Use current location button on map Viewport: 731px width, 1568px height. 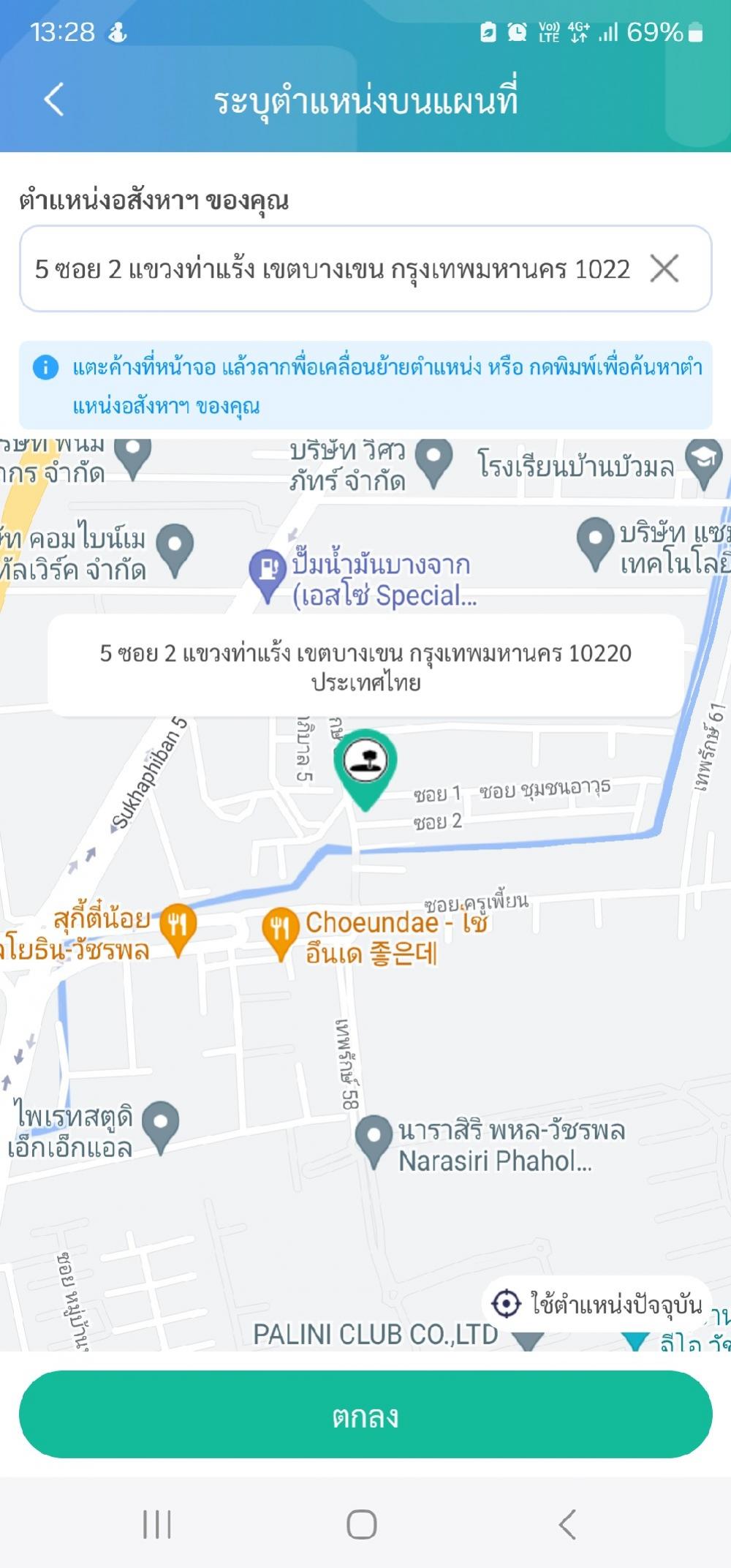pyautogui.click(x=596, y=1303)
